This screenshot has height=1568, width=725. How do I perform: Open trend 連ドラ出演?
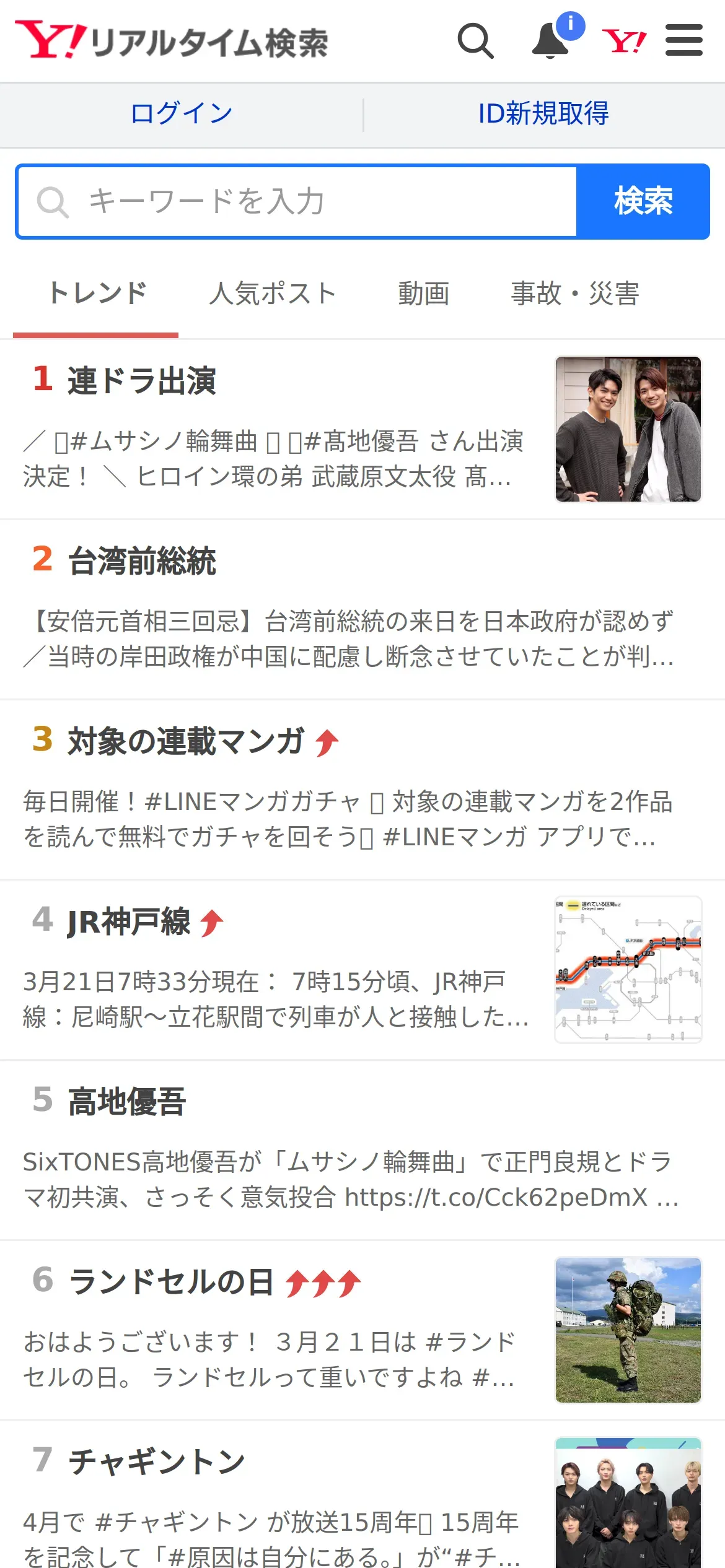coord(142,381)
